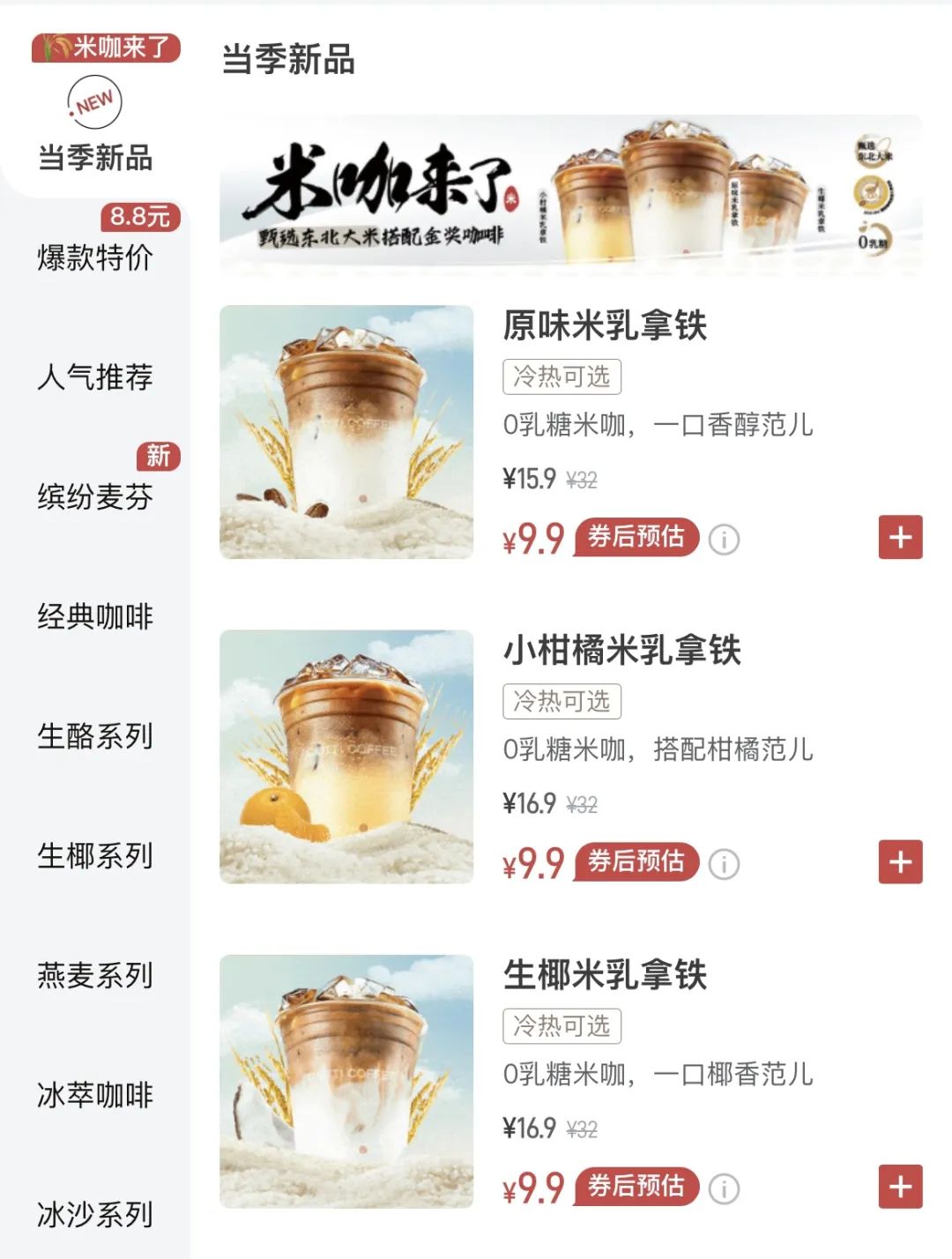
Task: Open the 生酪系列 category
Action: tap(95, 735)
